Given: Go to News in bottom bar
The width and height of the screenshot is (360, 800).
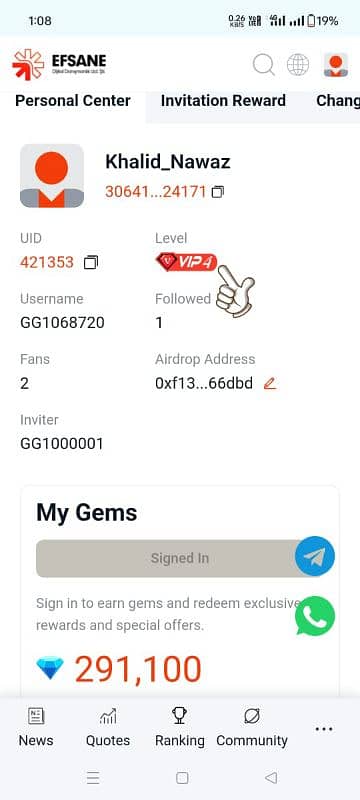Looking at the screenshot, I should (x=36, y=728).
